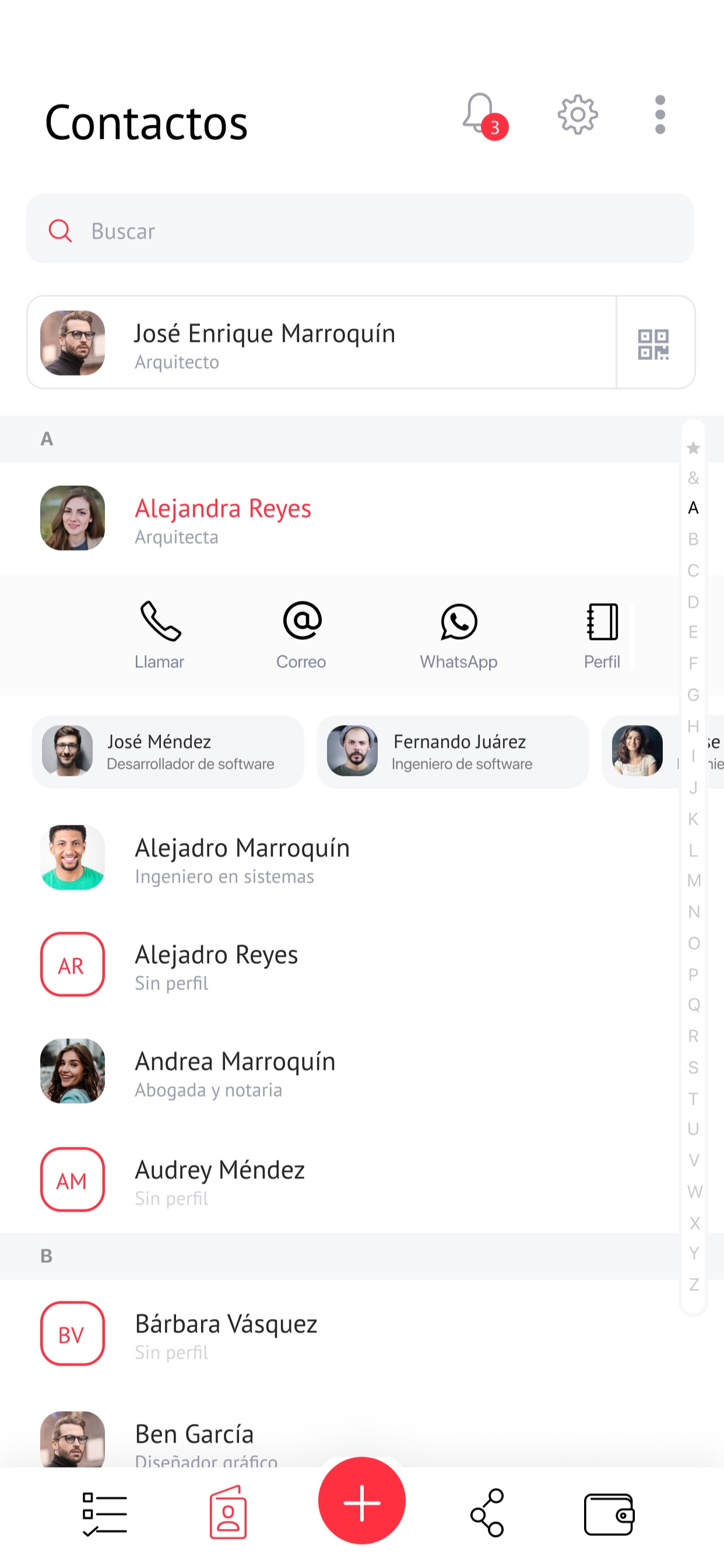Open the three-dot overflow menu
The image size is (724, 1568).
660,114
